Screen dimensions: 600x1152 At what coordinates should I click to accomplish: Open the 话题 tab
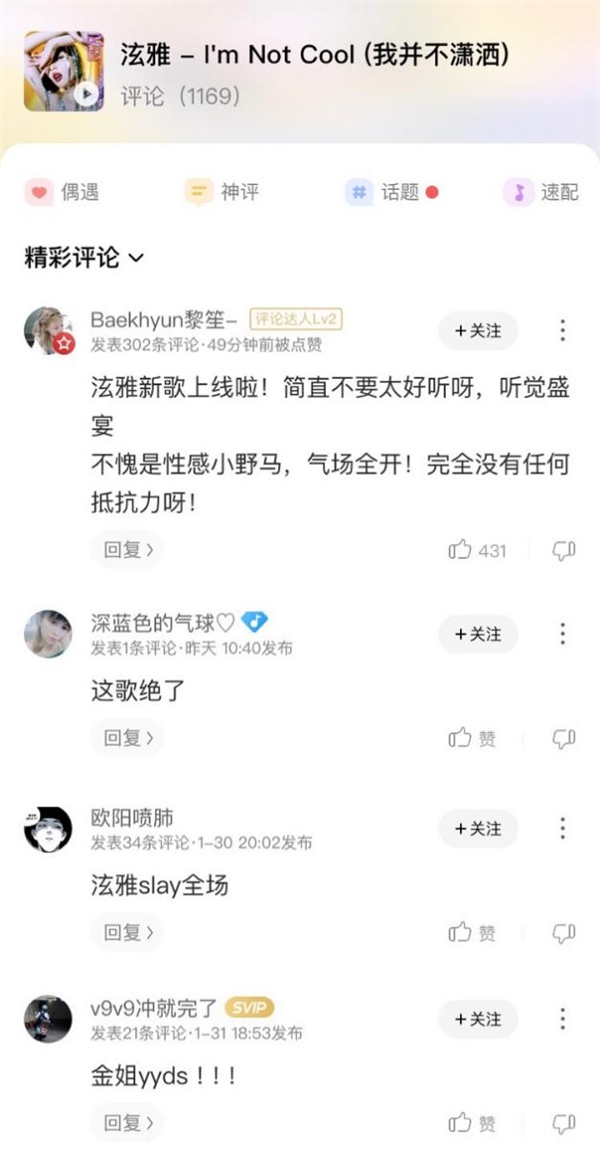pos(391,192)
